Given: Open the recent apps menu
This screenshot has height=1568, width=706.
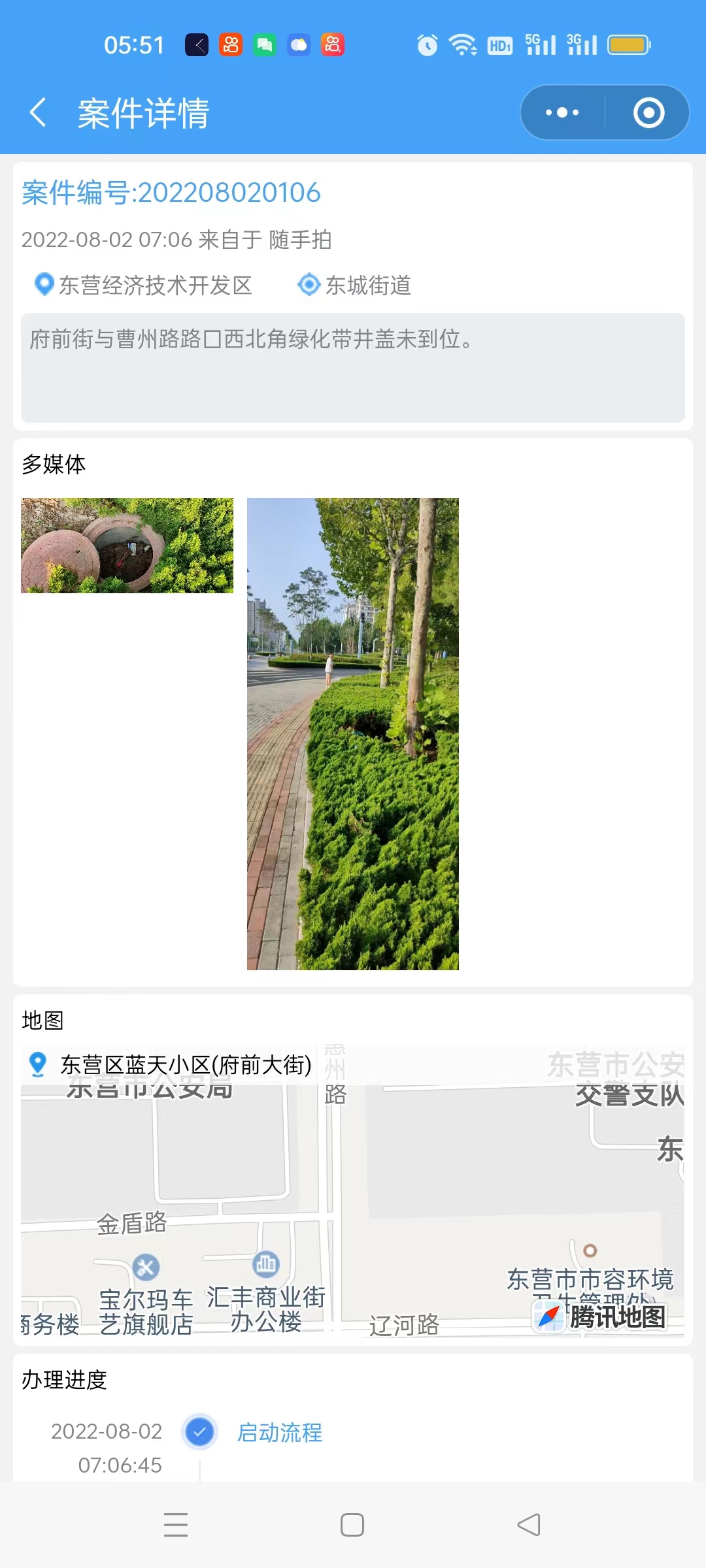Looking at the screenshot, I should tap(176, 1525).
